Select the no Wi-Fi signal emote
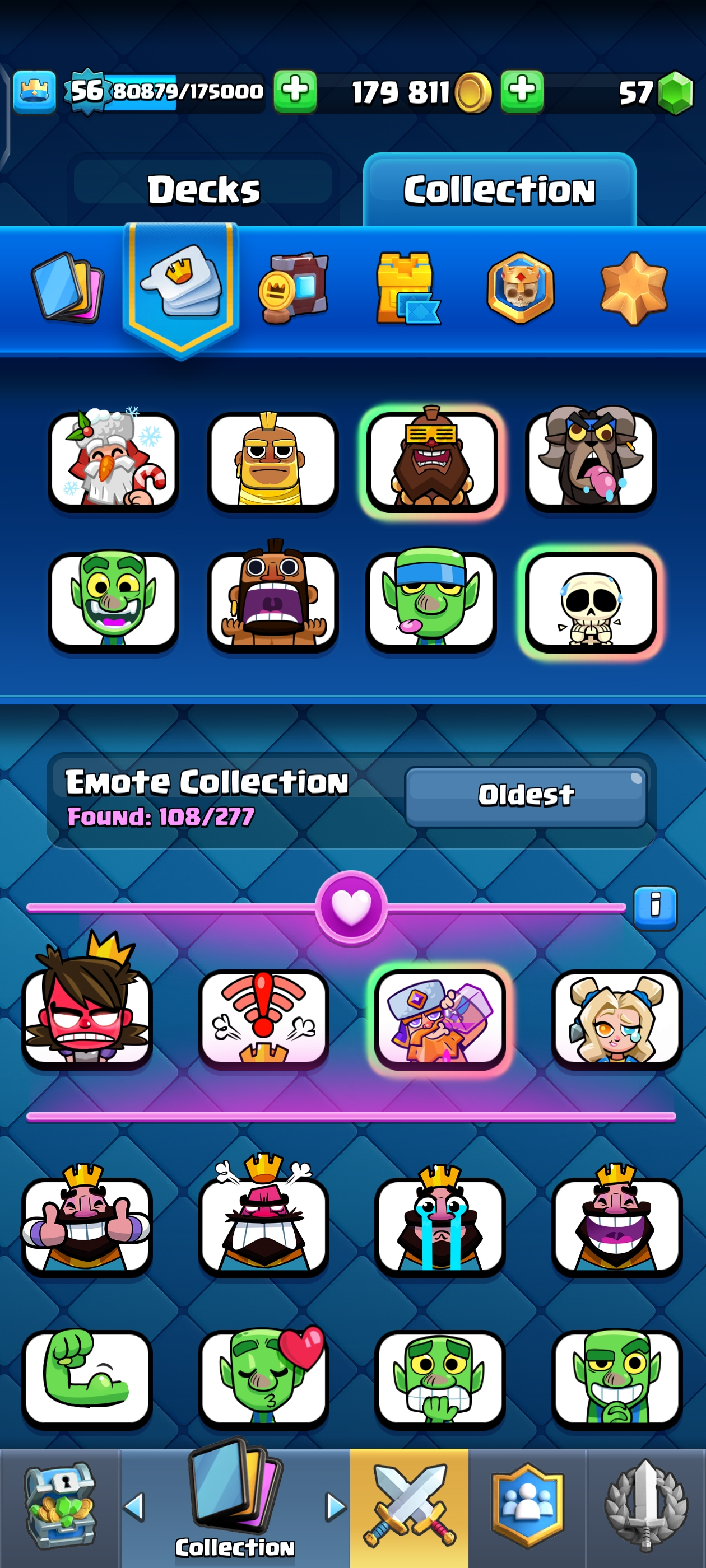706x1568 pixels. tap(263, 1016)
